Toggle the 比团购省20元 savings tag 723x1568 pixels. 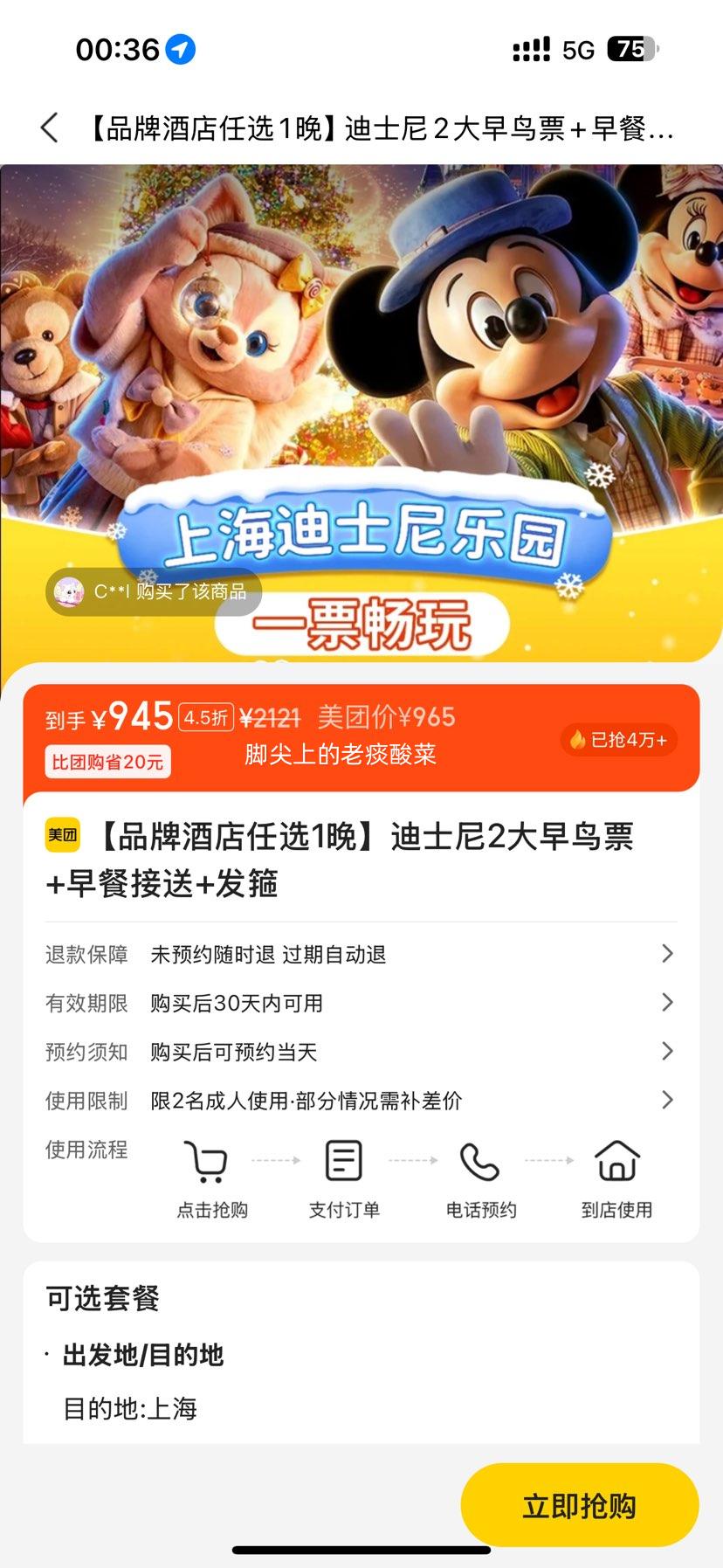(107, 761)
